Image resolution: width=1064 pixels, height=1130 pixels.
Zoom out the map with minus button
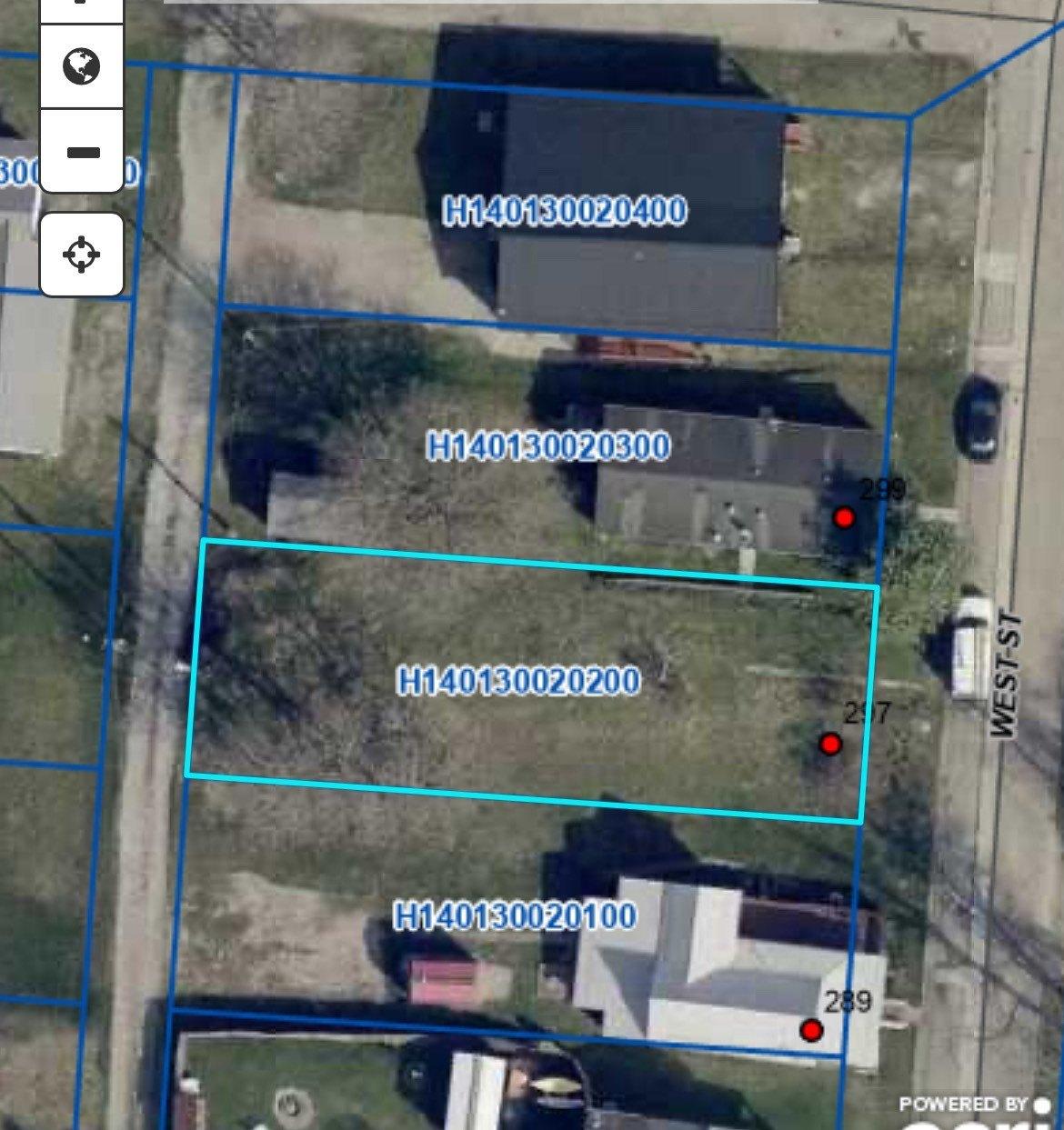tap(82, 152)
